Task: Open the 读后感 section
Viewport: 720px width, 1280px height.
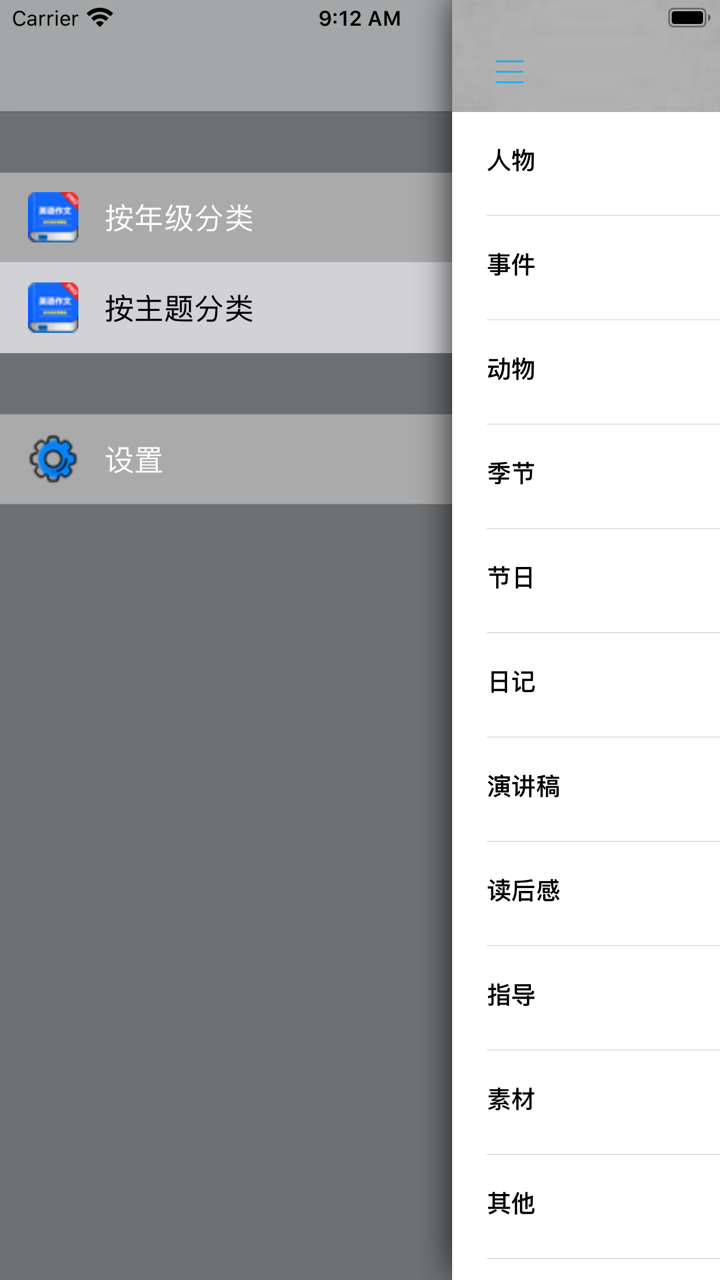Action: (521, 891)
